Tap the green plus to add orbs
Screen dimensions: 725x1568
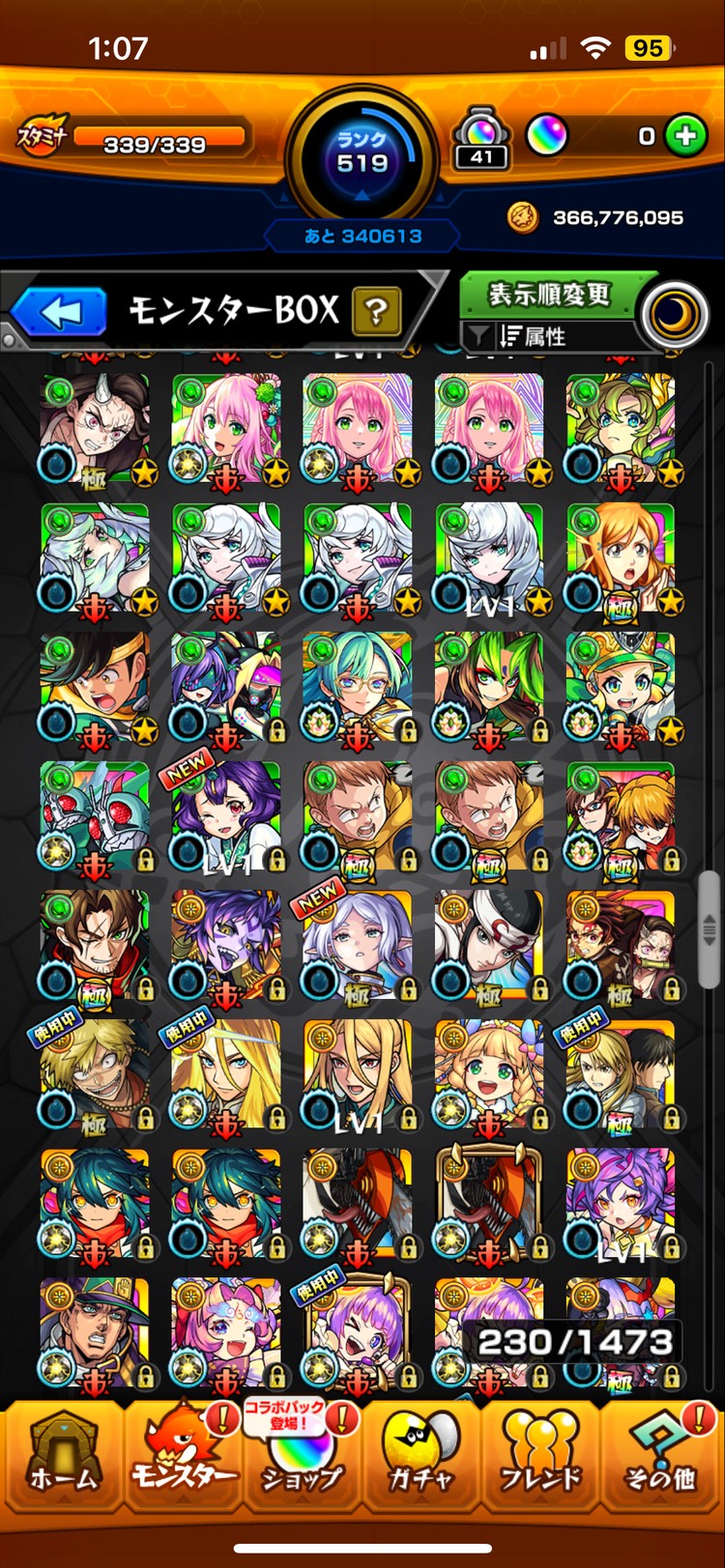(686, 136)
